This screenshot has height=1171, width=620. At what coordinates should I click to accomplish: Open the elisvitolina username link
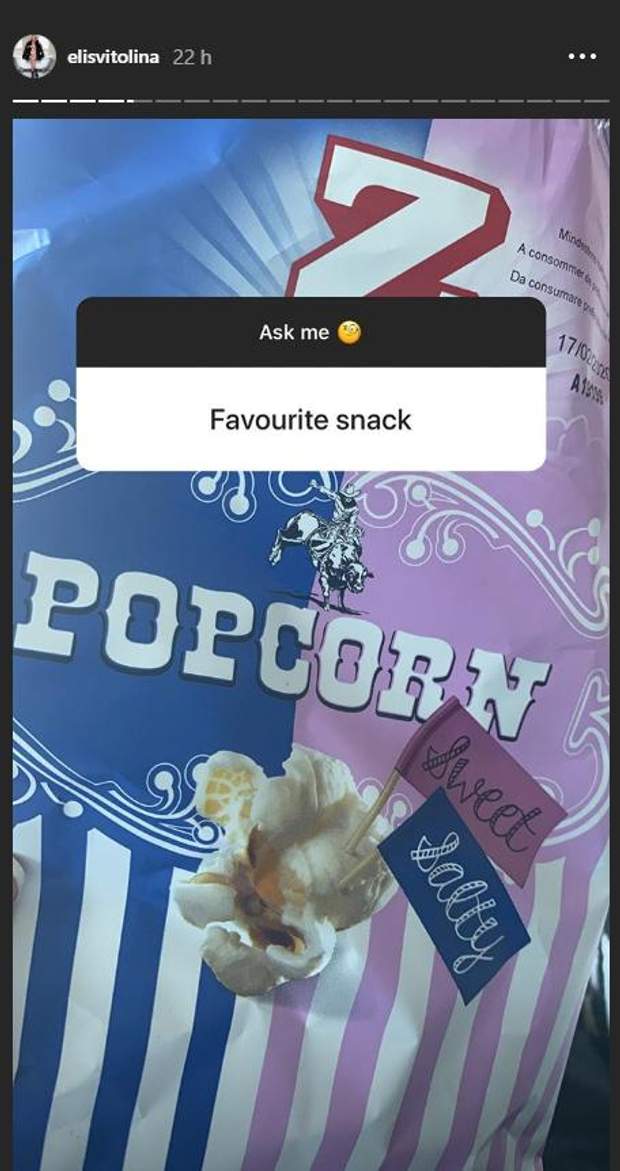click(x=112, y=57)
